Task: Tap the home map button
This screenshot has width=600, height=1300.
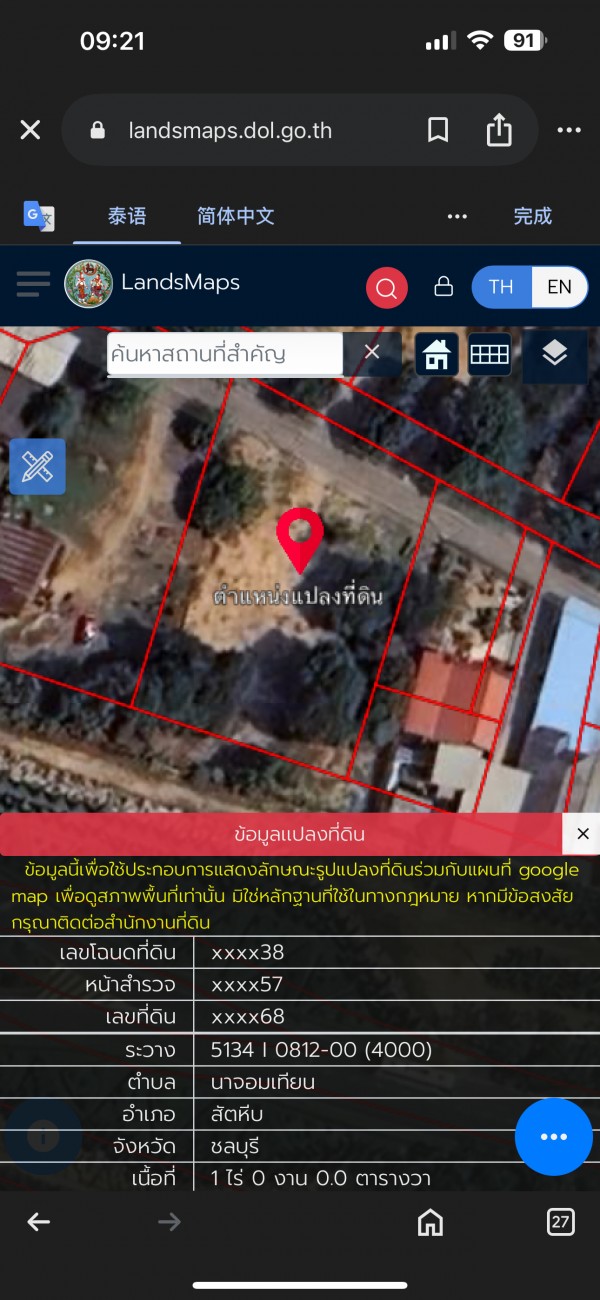Action: click(436, 354)
